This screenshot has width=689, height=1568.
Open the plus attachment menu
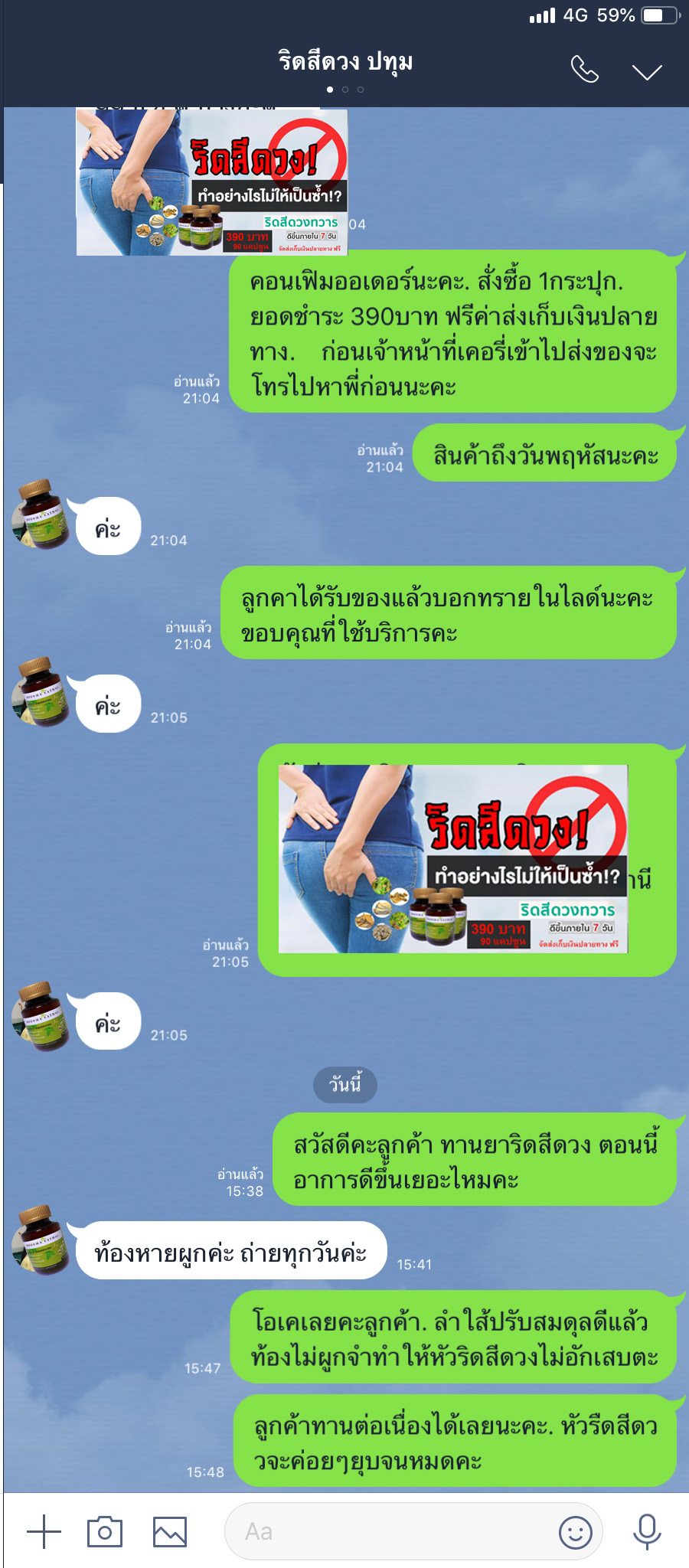pyautogui.click(x=44, y=1532)
